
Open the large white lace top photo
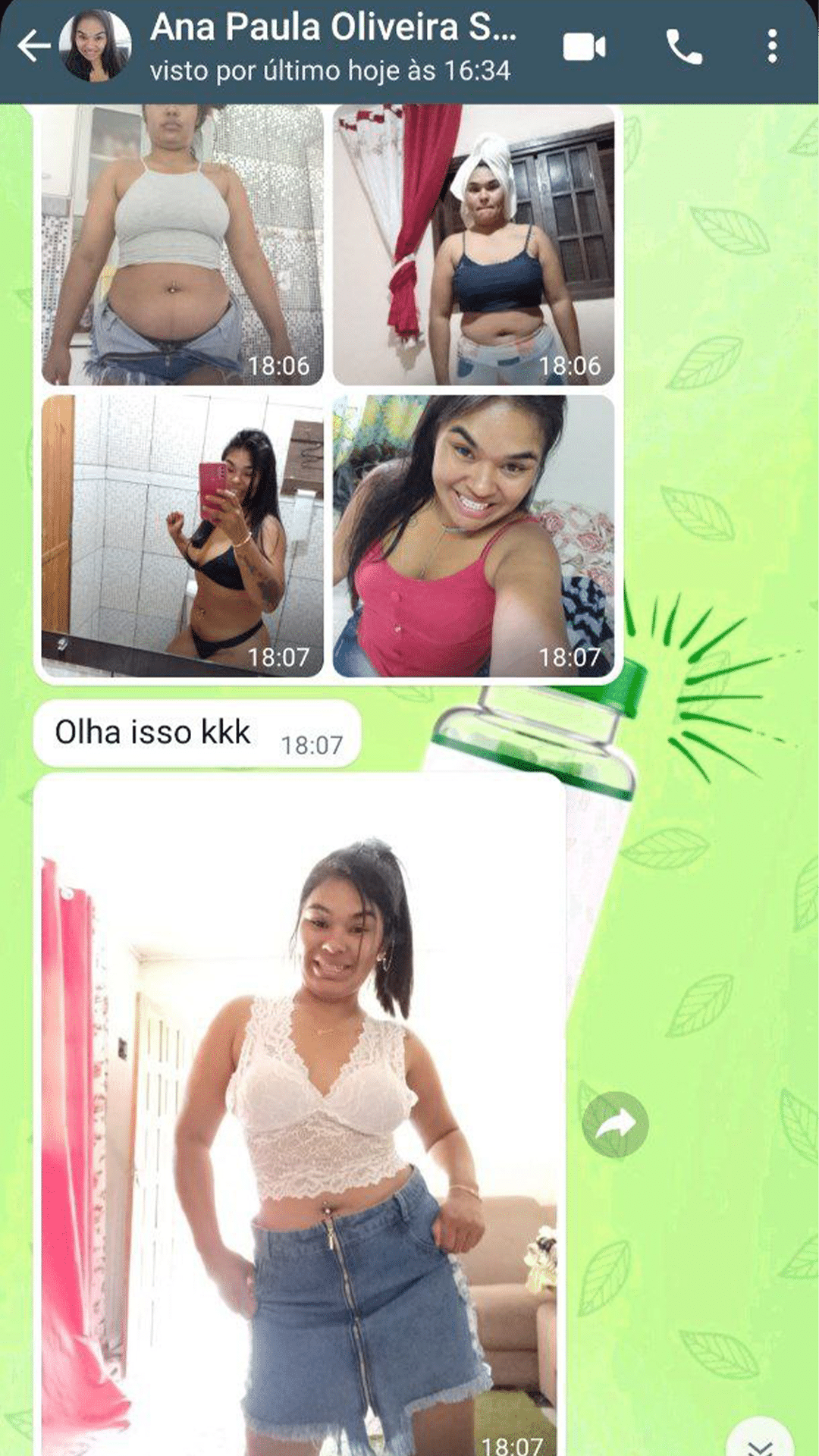[x=300, y=1115]
